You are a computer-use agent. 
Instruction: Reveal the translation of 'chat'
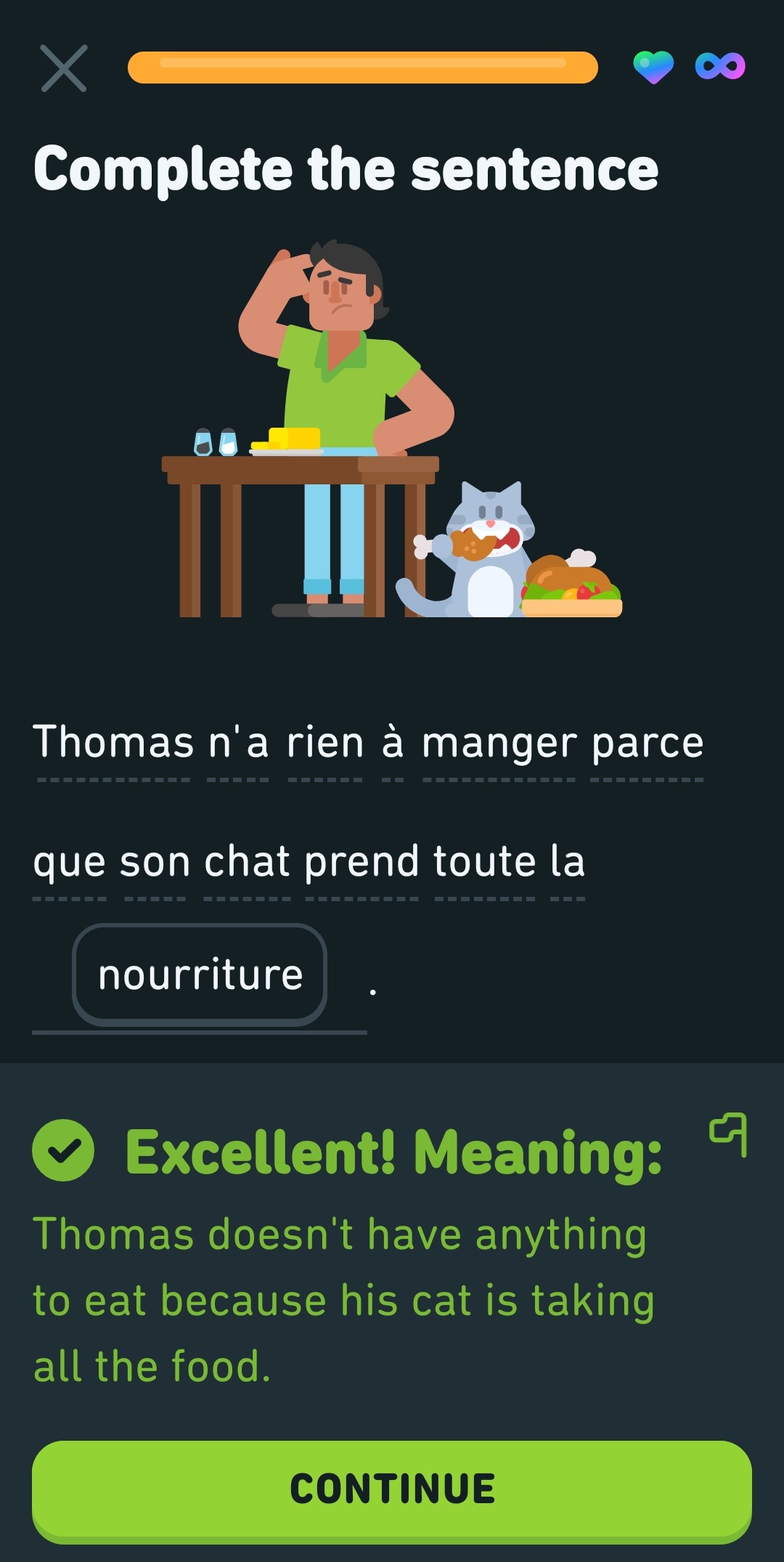[248, 861]
